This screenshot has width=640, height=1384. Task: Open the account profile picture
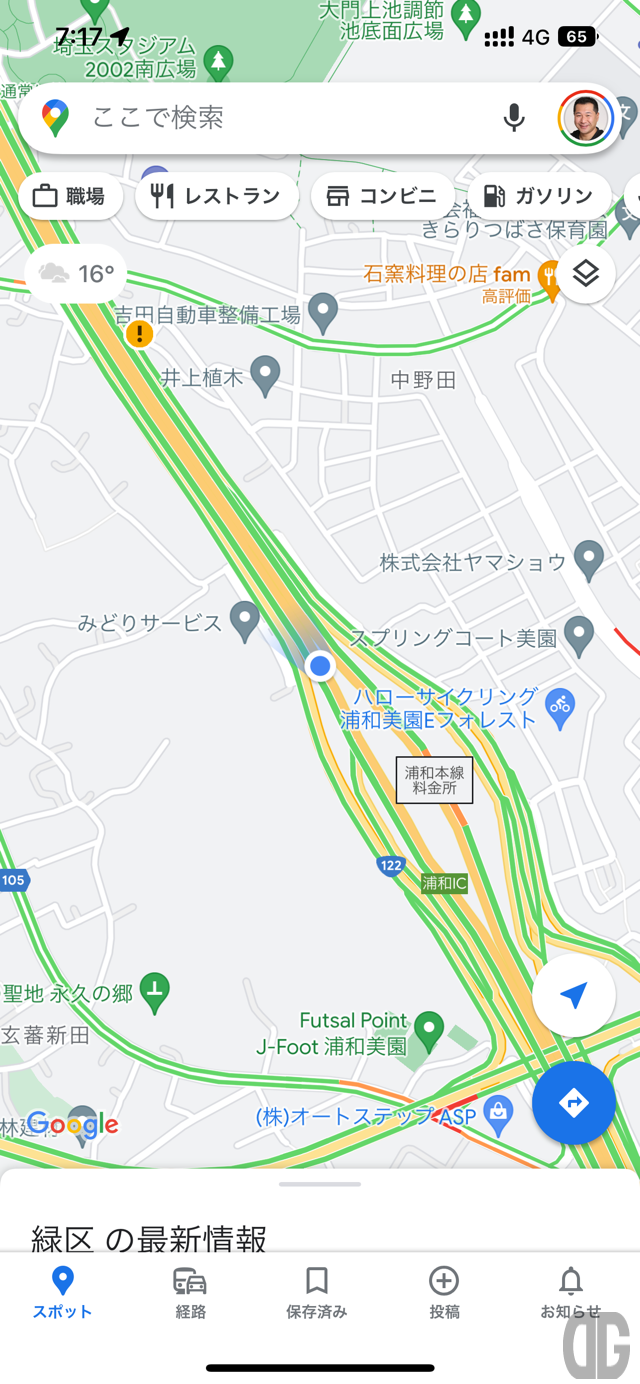(x=585, y=118)
